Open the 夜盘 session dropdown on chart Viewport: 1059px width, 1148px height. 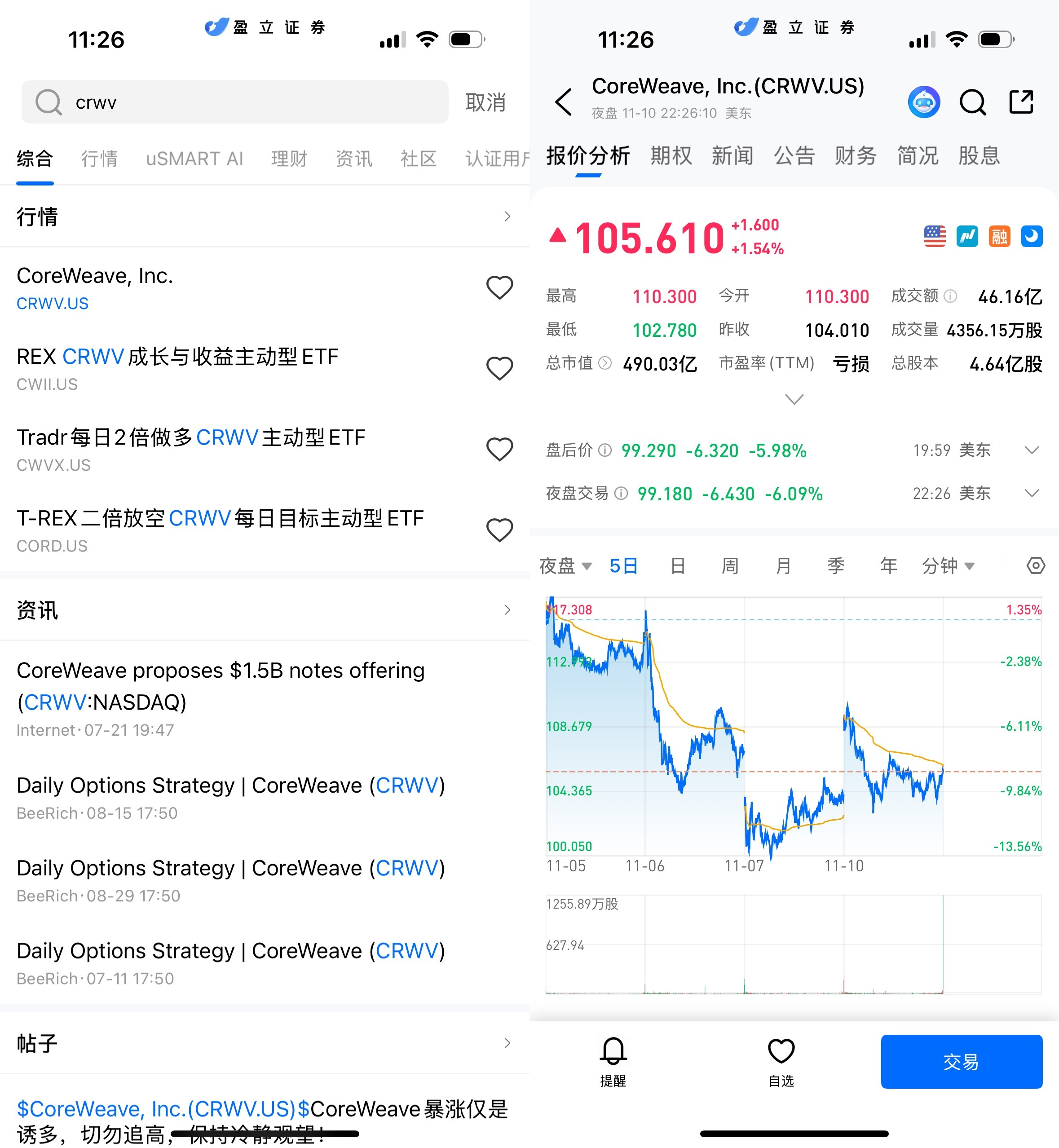[565, 566]
